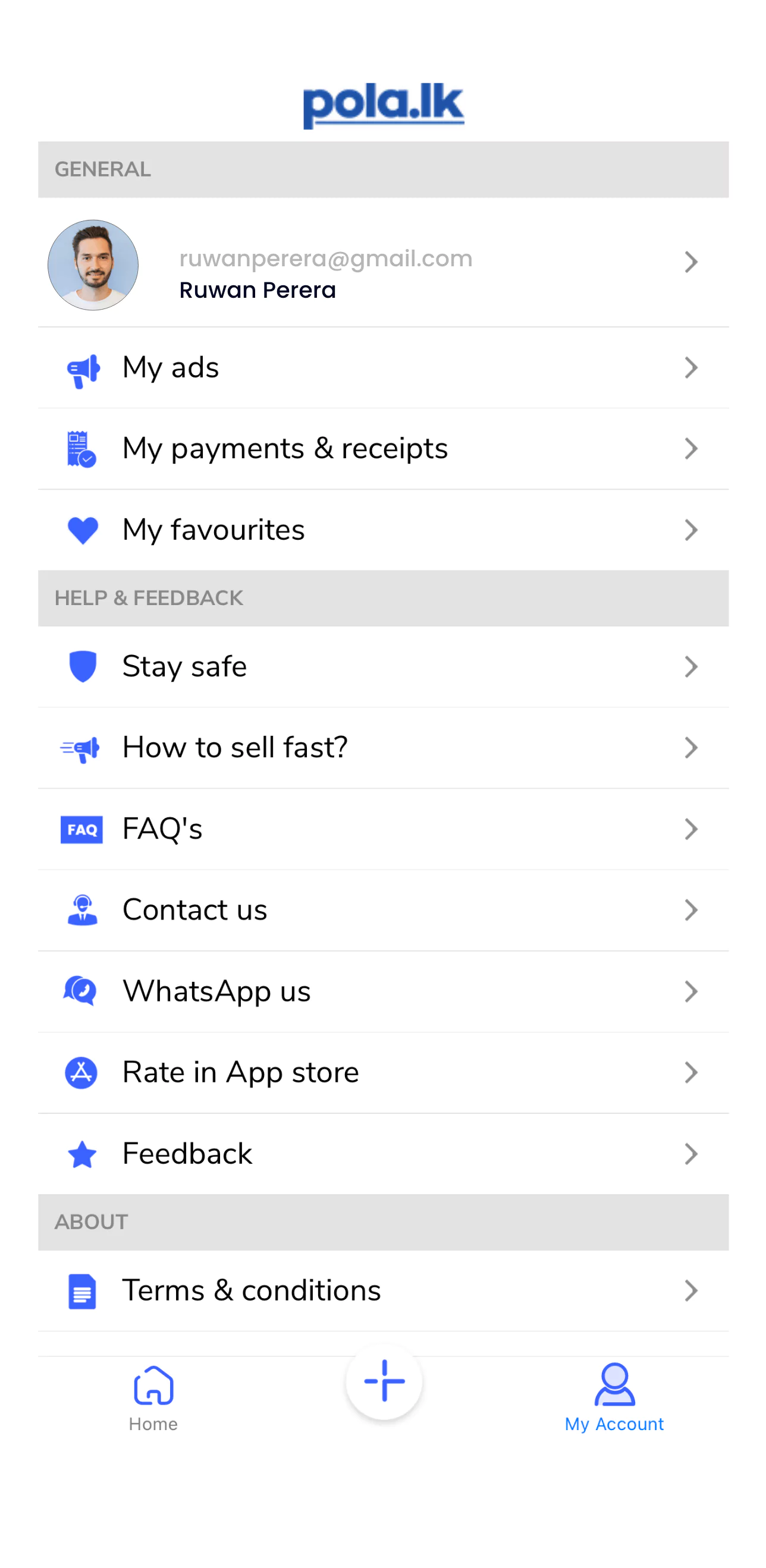Switch to the Home tab
The image size is (766, 1568).
tap(153, 1397)
